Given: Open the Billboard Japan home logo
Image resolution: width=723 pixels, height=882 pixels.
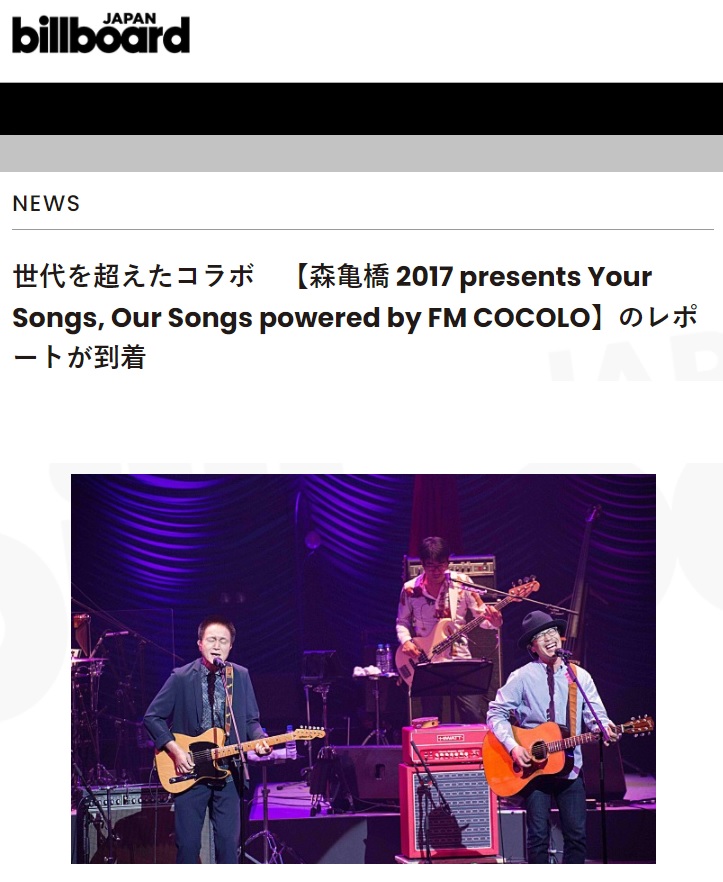Looking at the screenshot, I should point(100,34).
